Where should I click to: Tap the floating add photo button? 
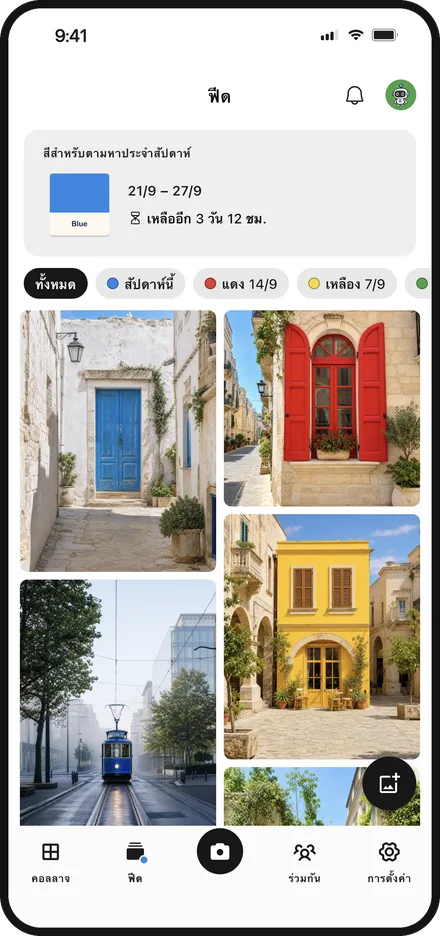pos(389,783)
